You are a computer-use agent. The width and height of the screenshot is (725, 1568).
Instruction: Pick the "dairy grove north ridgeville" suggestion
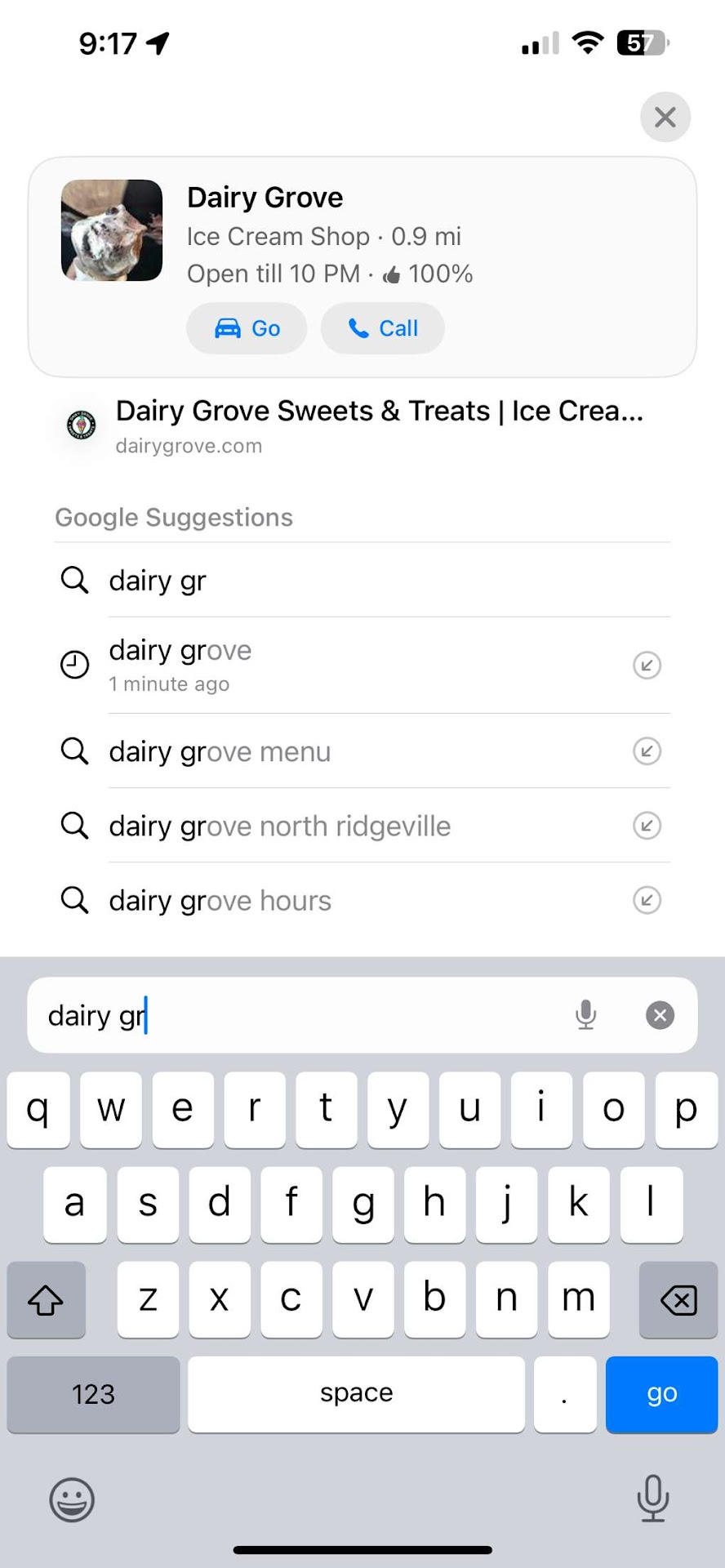tap(280, 826)
